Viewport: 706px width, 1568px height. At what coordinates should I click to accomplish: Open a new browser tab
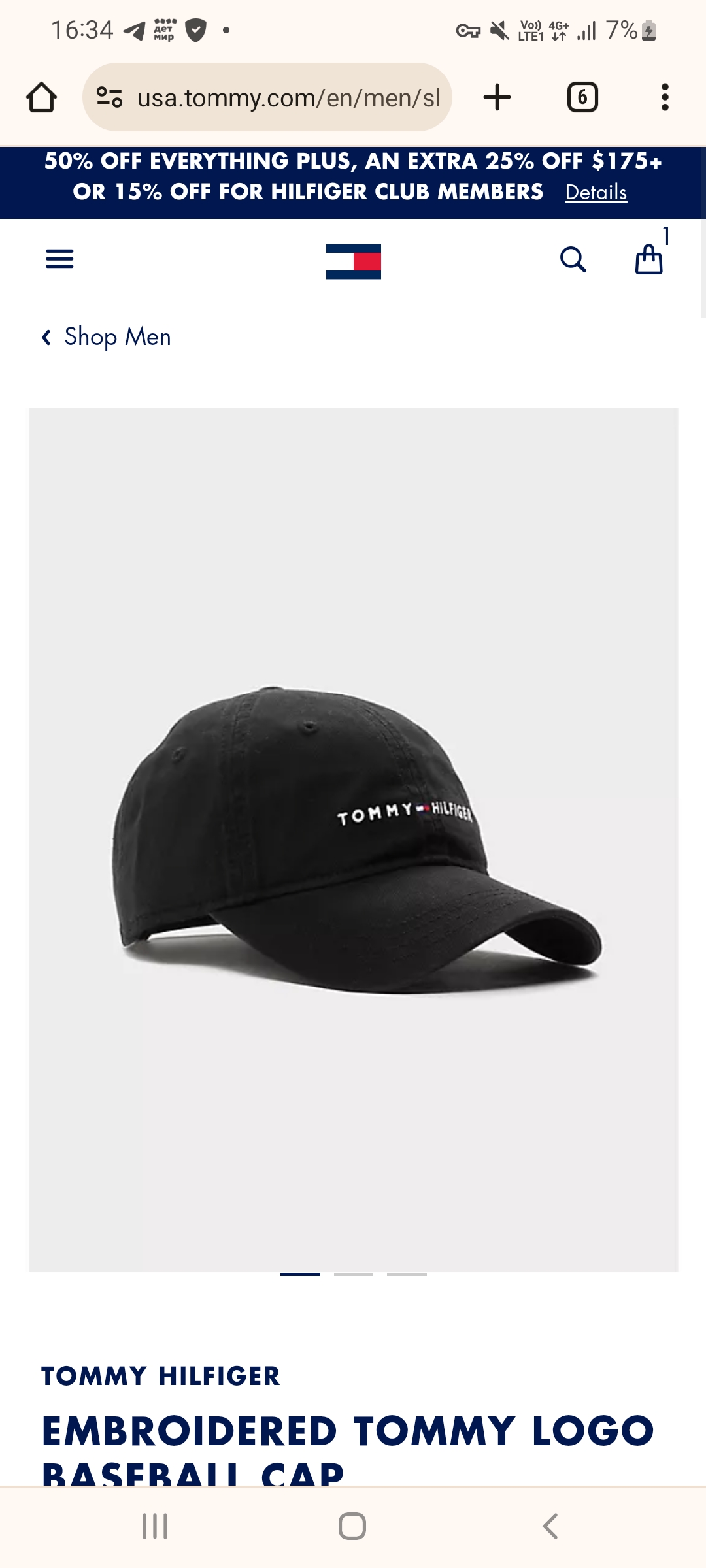pos(497,97)
